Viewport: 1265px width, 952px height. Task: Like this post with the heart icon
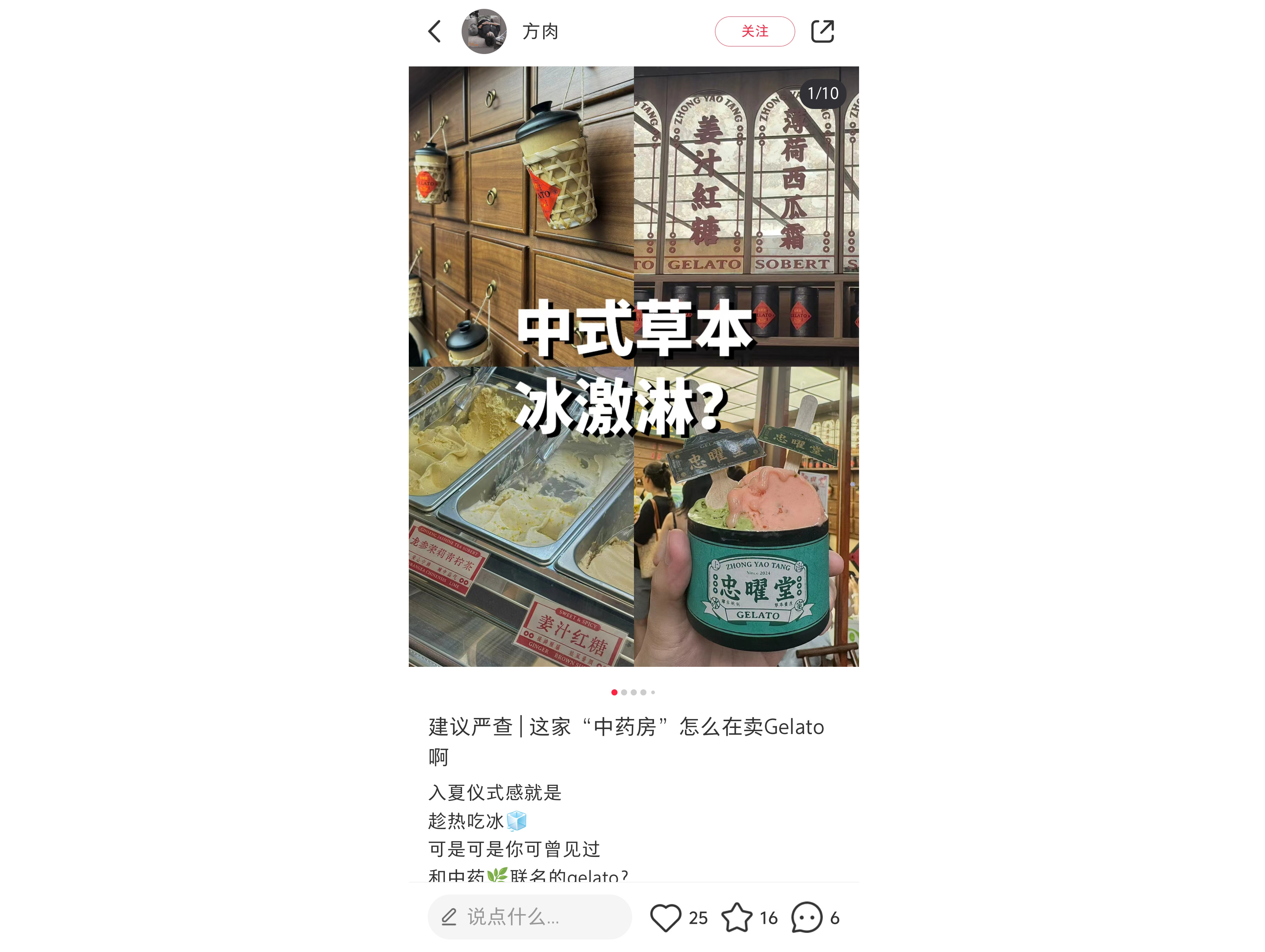(665, 917)
